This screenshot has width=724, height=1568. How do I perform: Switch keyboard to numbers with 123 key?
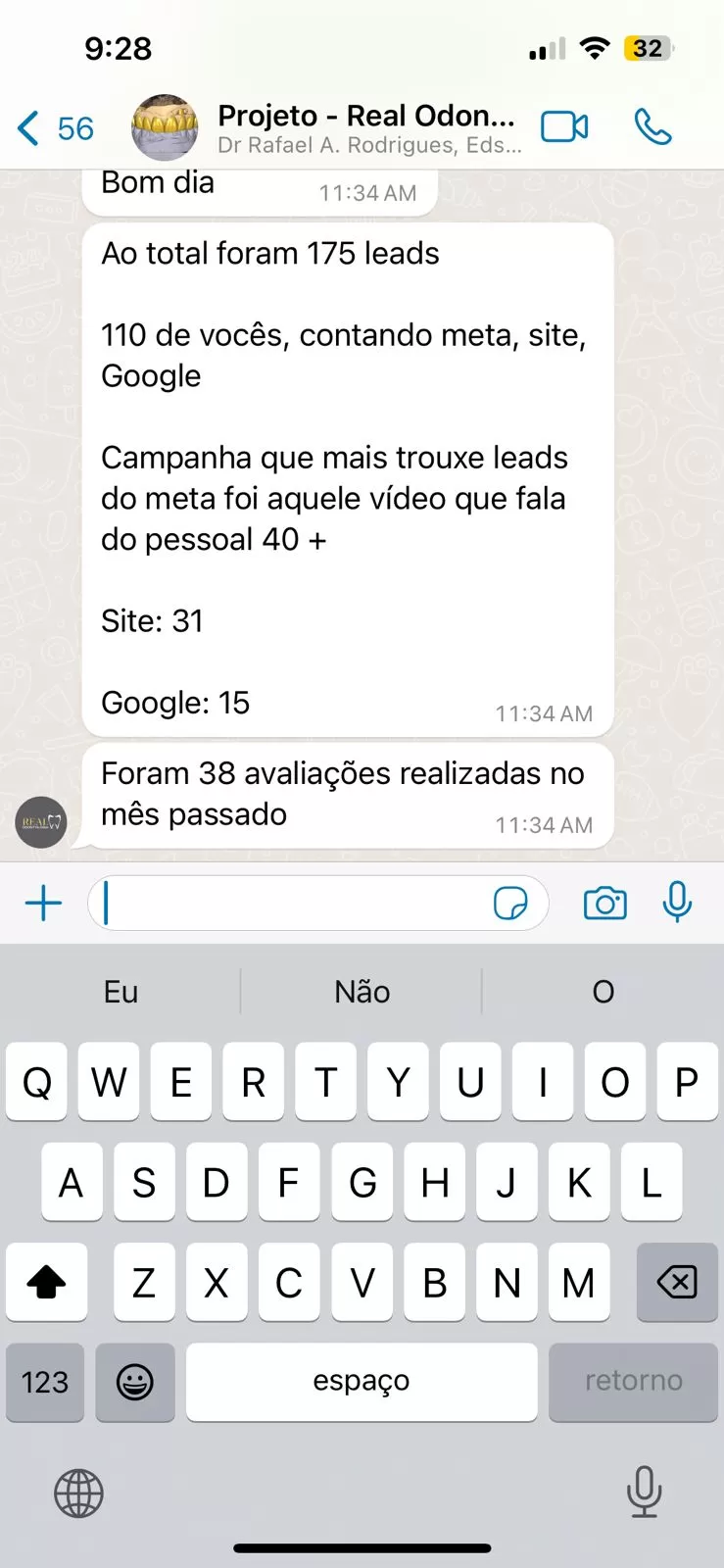[45, 1382]
